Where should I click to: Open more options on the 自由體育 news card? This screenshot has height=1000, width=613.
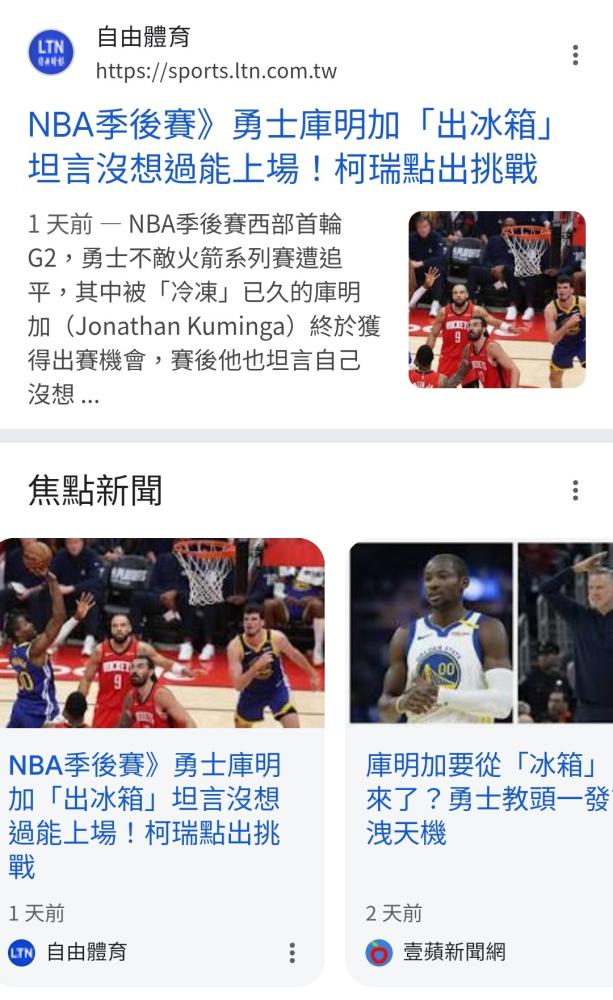292,952
